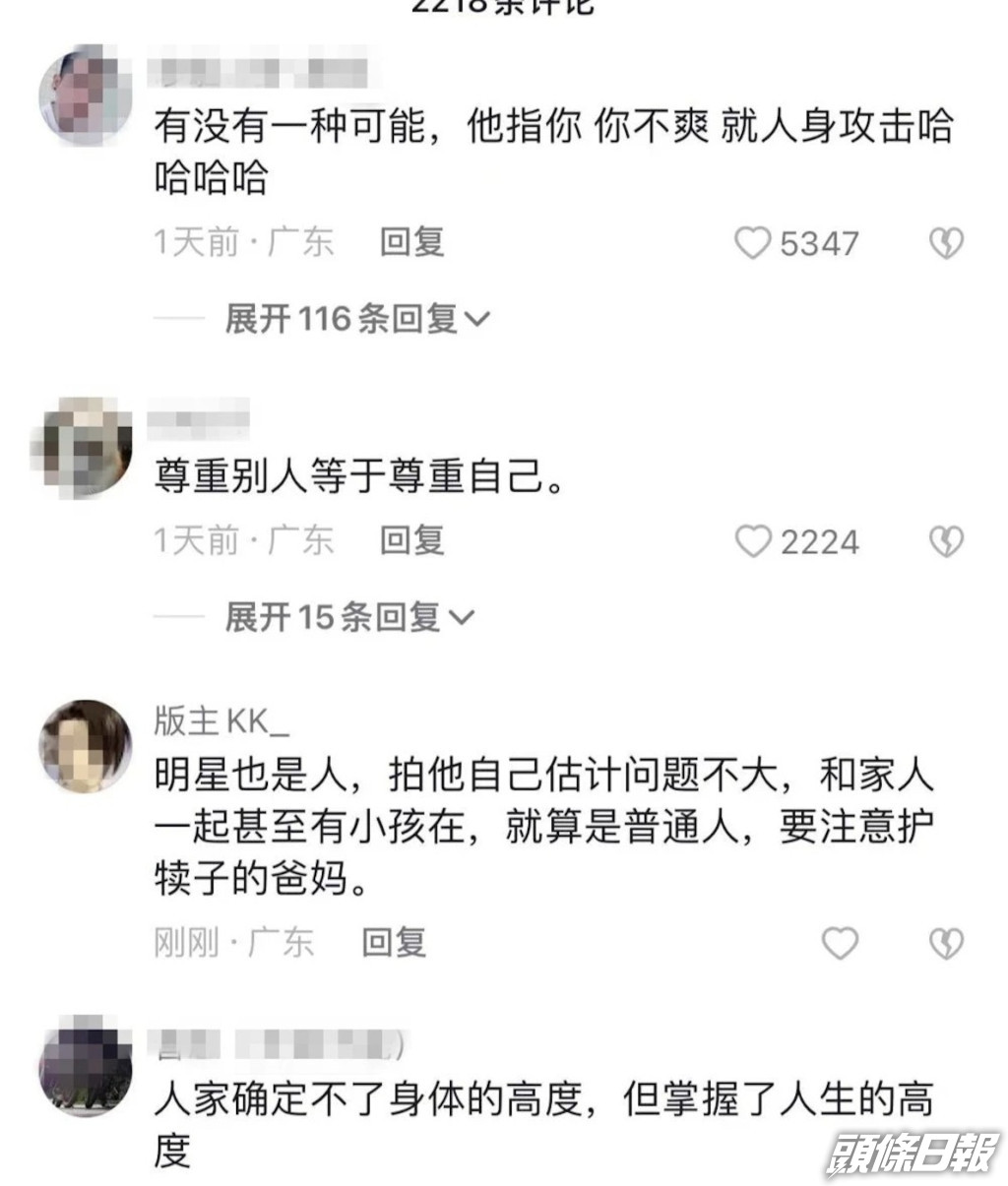Reply to 版主KK_'s comment
The image size is (1008, 1186).
tap(394, 942)
